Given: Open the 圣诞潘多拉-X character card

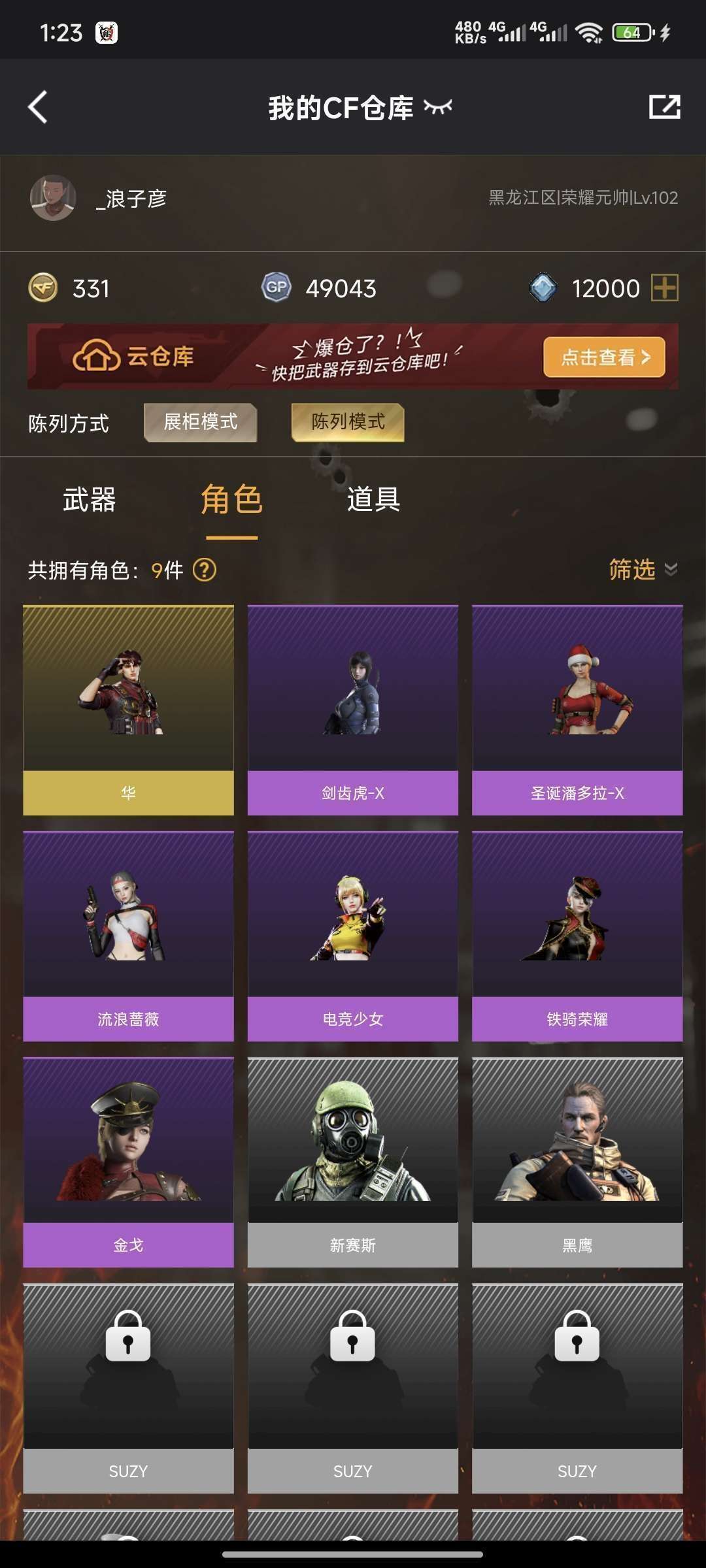Looking at the screenshot, I should 577,710.
